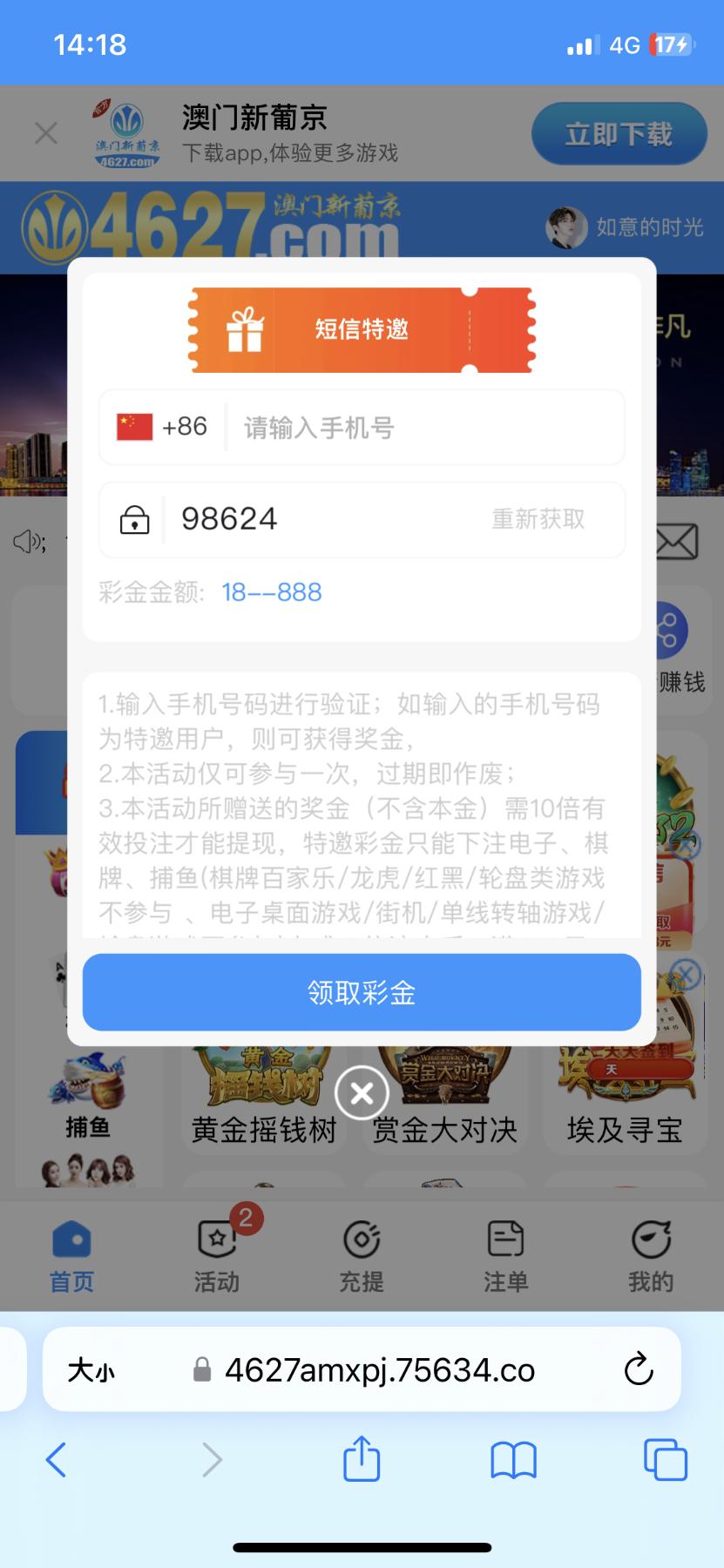
Task: Dismiss the app download banner
Action: point(45,133)
